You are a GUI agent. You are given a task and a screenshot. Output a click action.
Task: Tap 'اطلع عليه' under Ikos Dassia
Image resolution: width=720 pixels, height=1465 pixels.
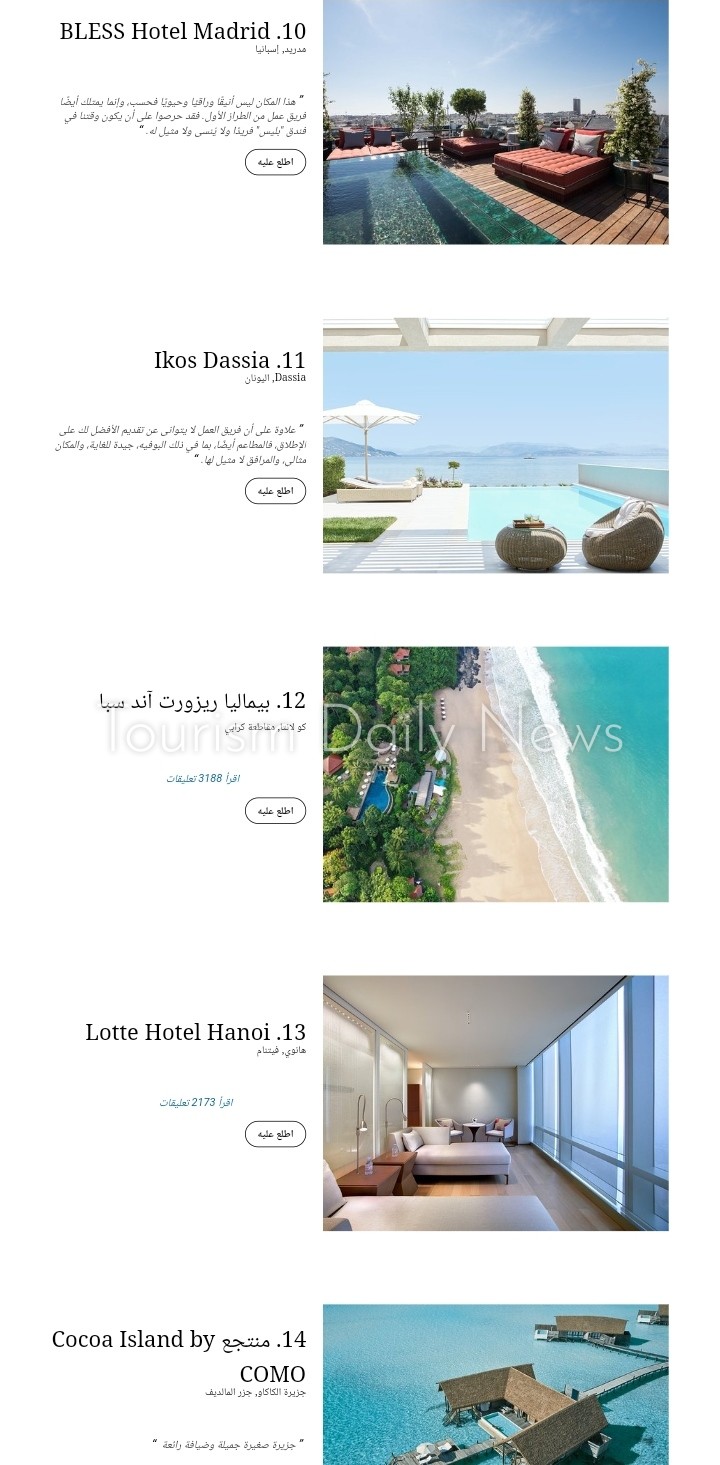coord(275,491)
